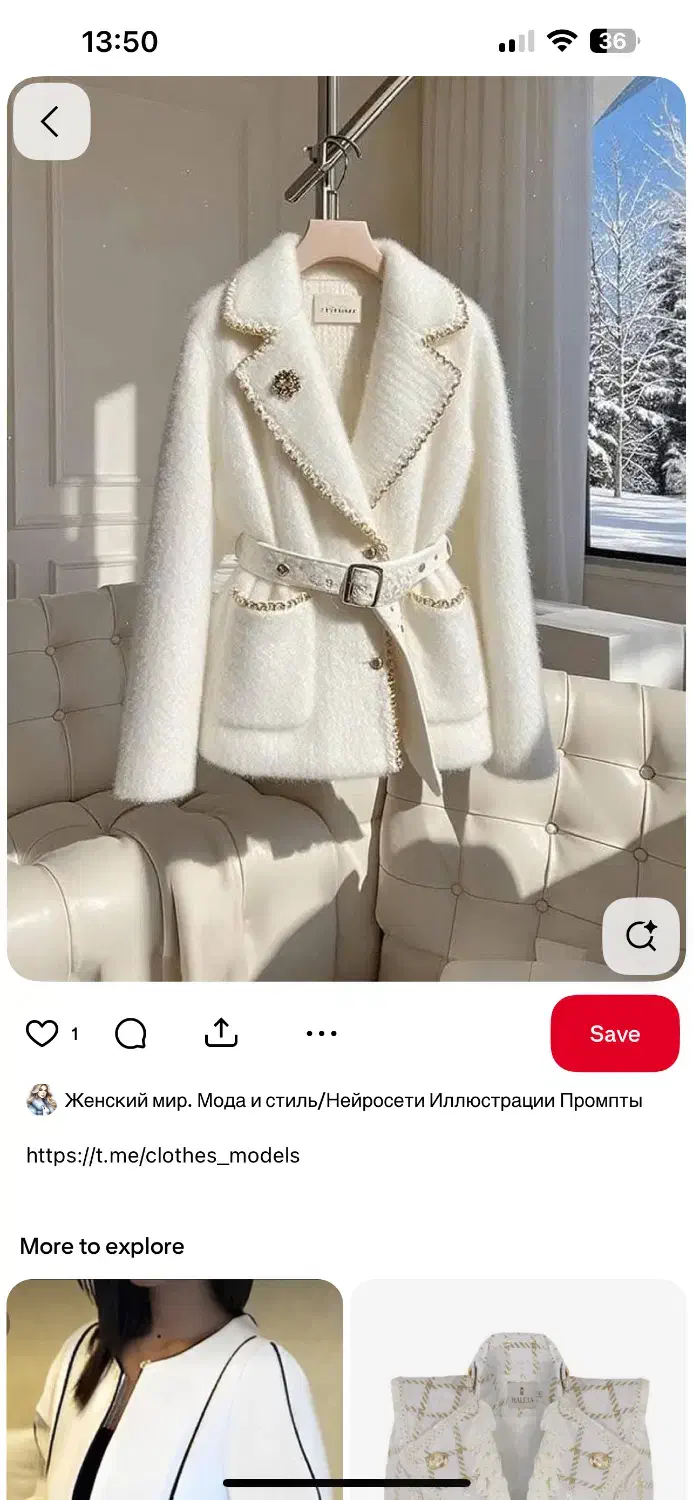The image size is (693, 1500).
Task: Like this pin with the heart icon
Action: [42, 1034]
